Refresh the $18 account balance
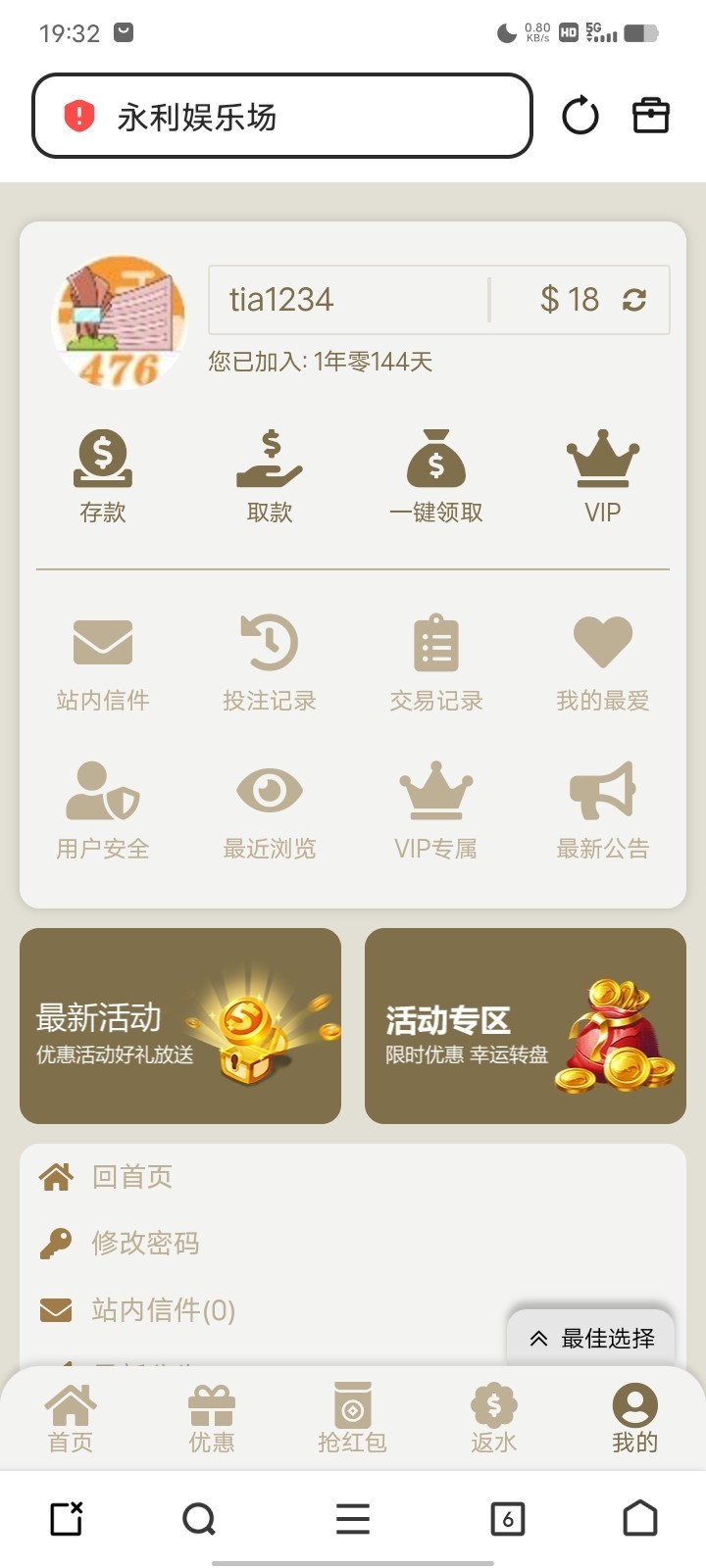Image resolution: width=706 pixels, height=1568 pixels. (634, 300)
